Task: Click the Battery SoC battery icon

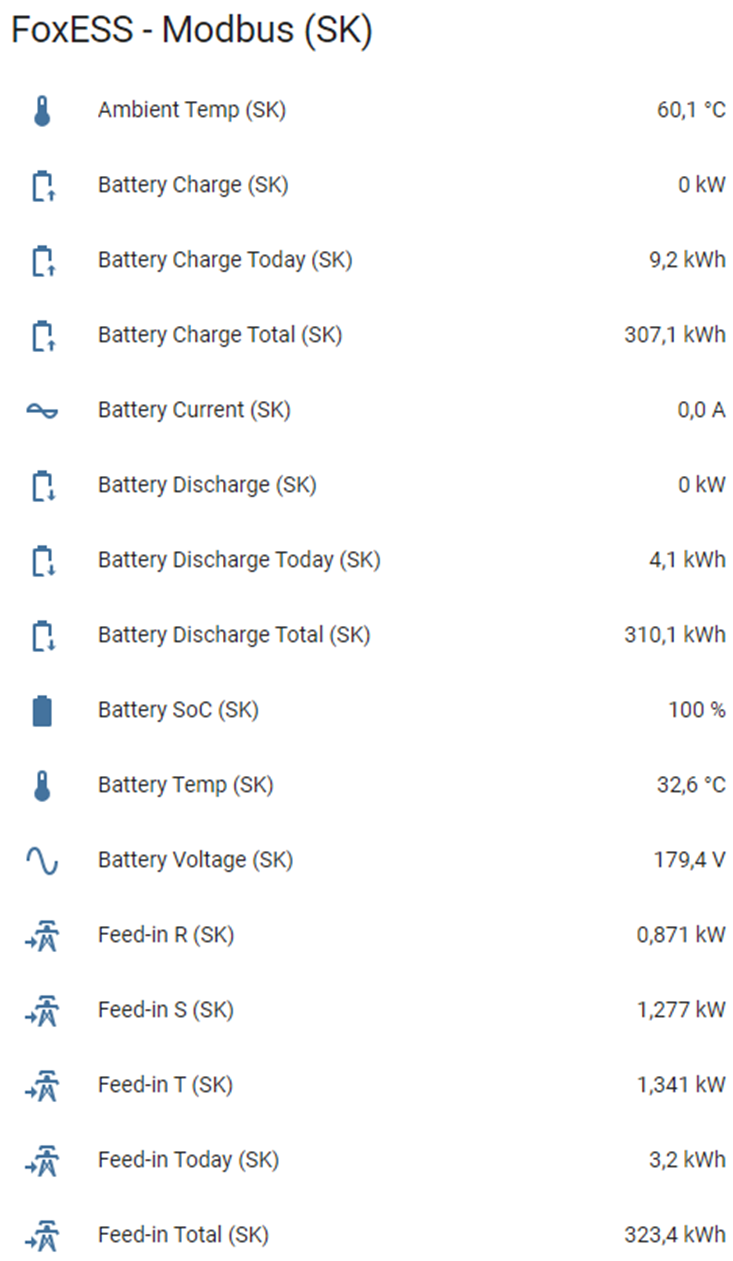Action: [40, 710]
